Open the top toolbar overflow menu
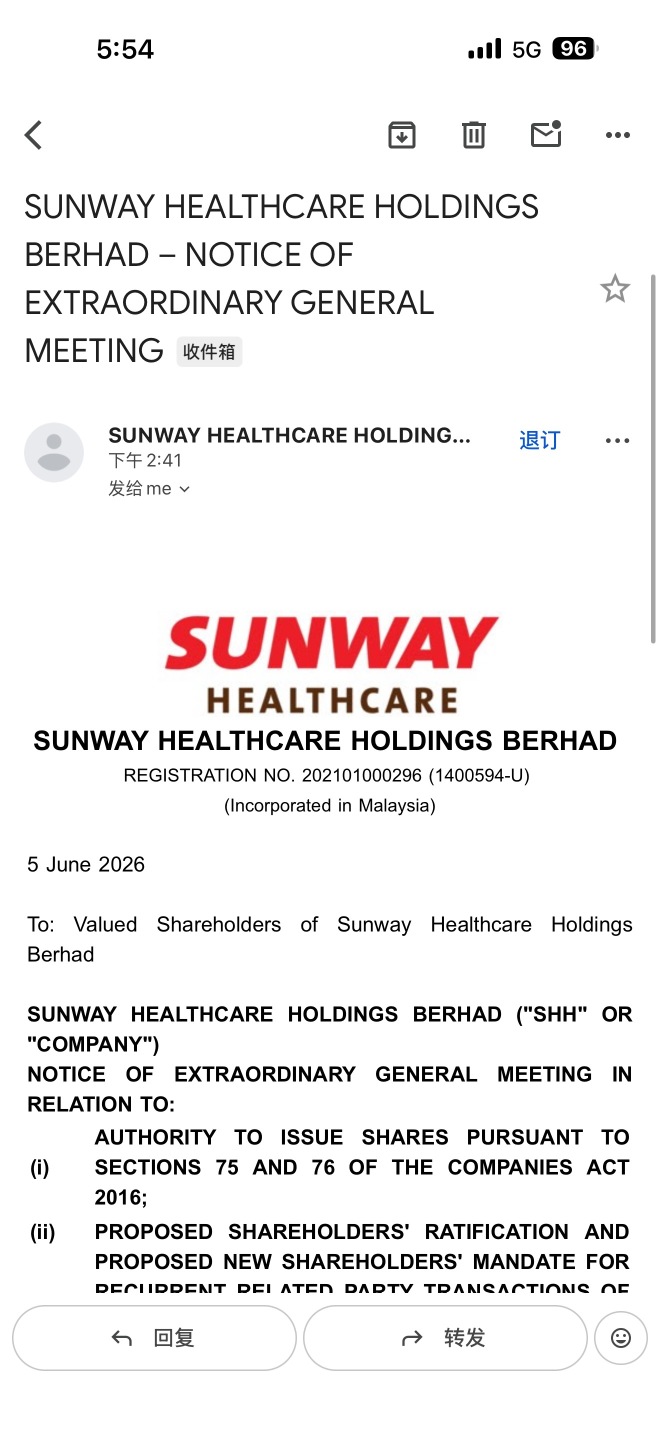660x1434 pixels. point(618,135)
